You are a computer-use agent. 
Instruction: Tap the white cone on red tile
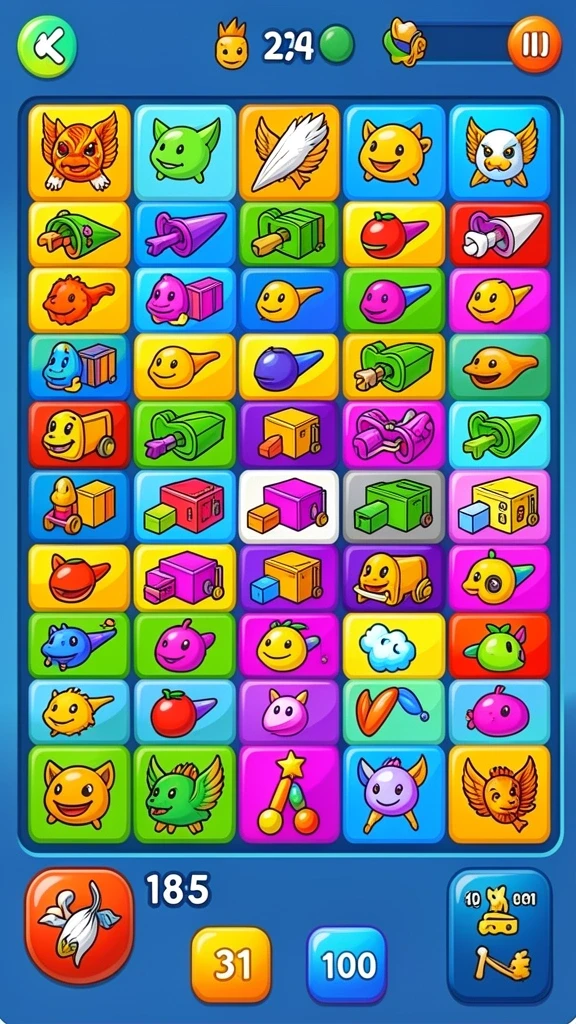click(500, 234)
